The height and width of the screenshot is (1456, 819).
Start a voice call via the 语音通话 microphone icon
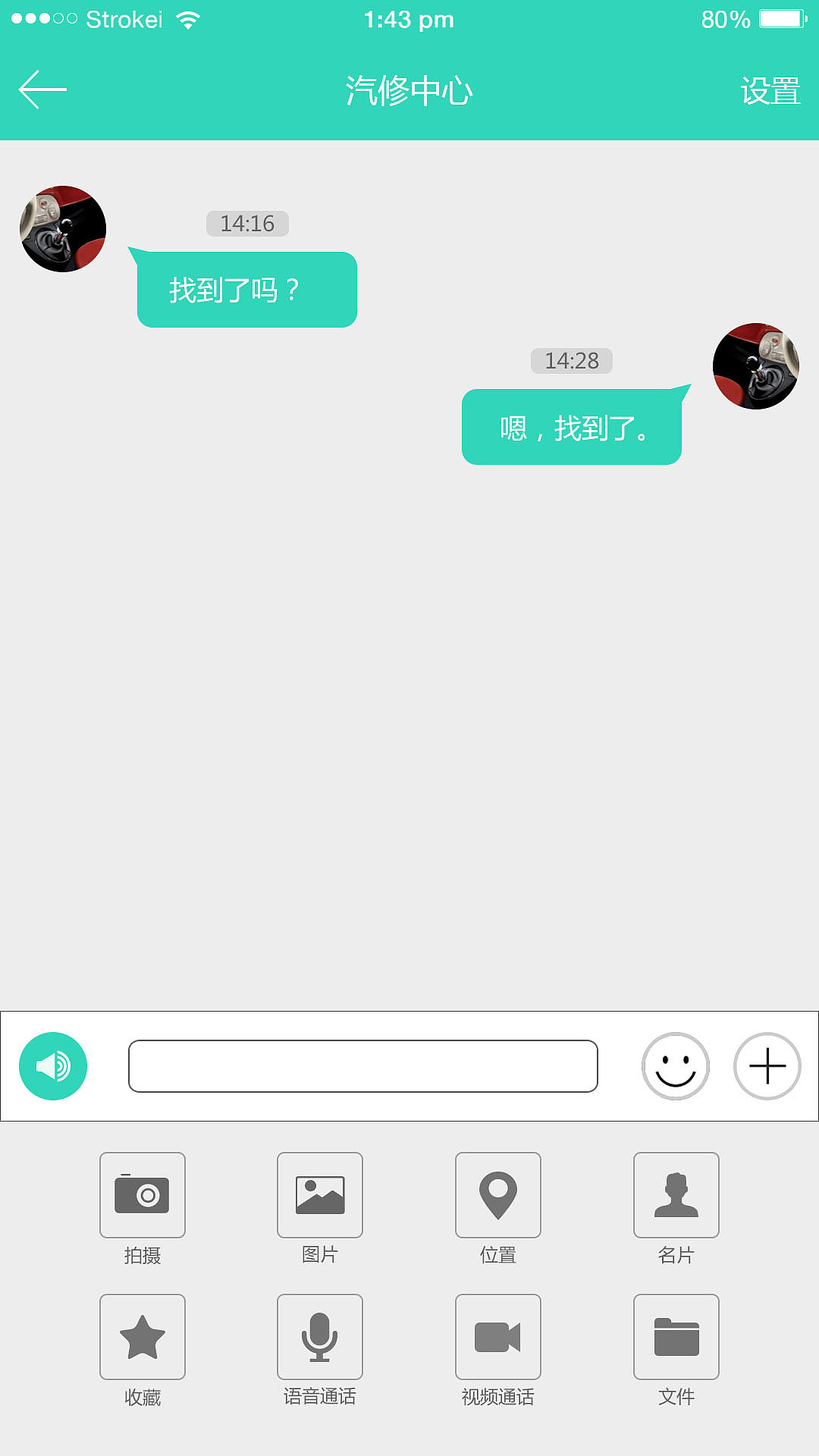click(x=320, y=1337)
